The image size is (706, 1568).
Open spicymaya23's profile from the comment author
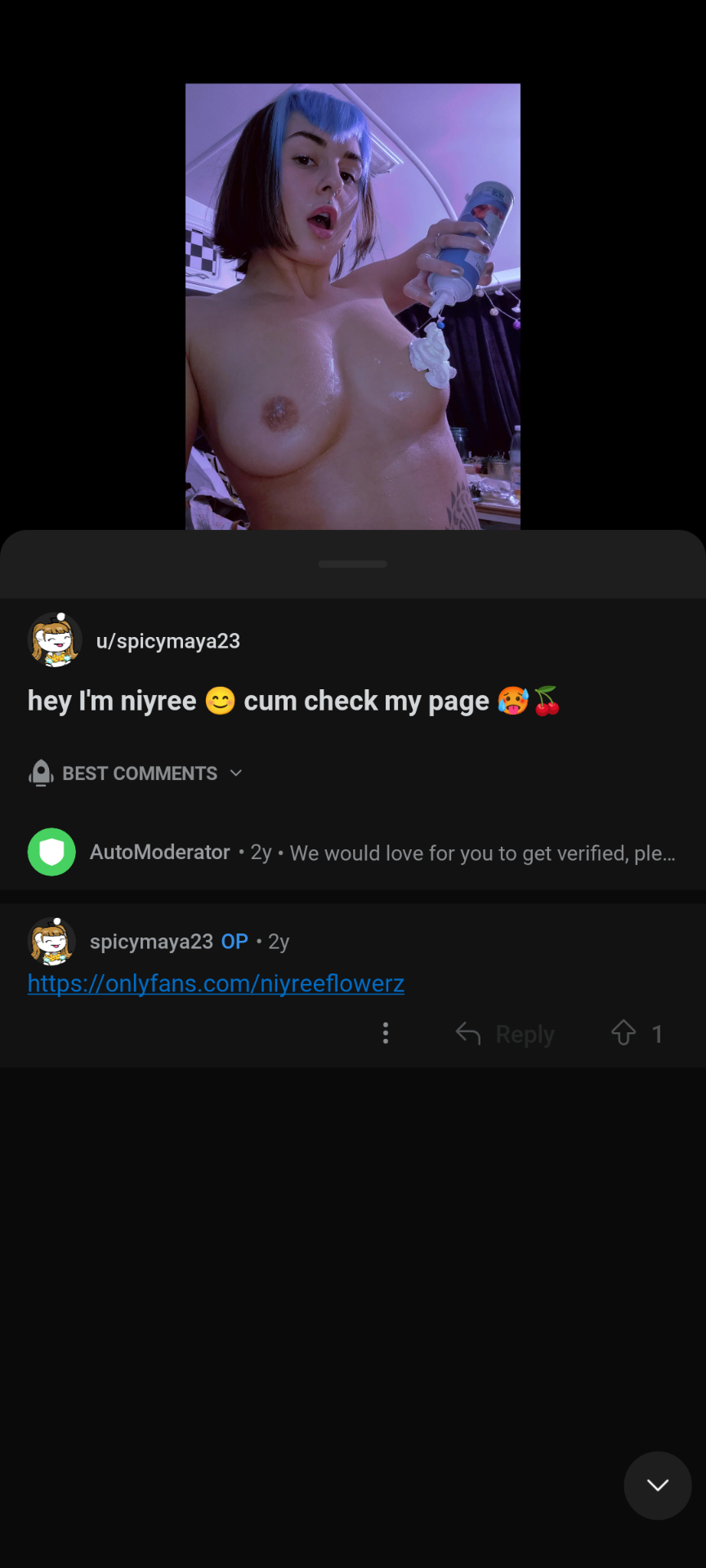pos(151,942)
